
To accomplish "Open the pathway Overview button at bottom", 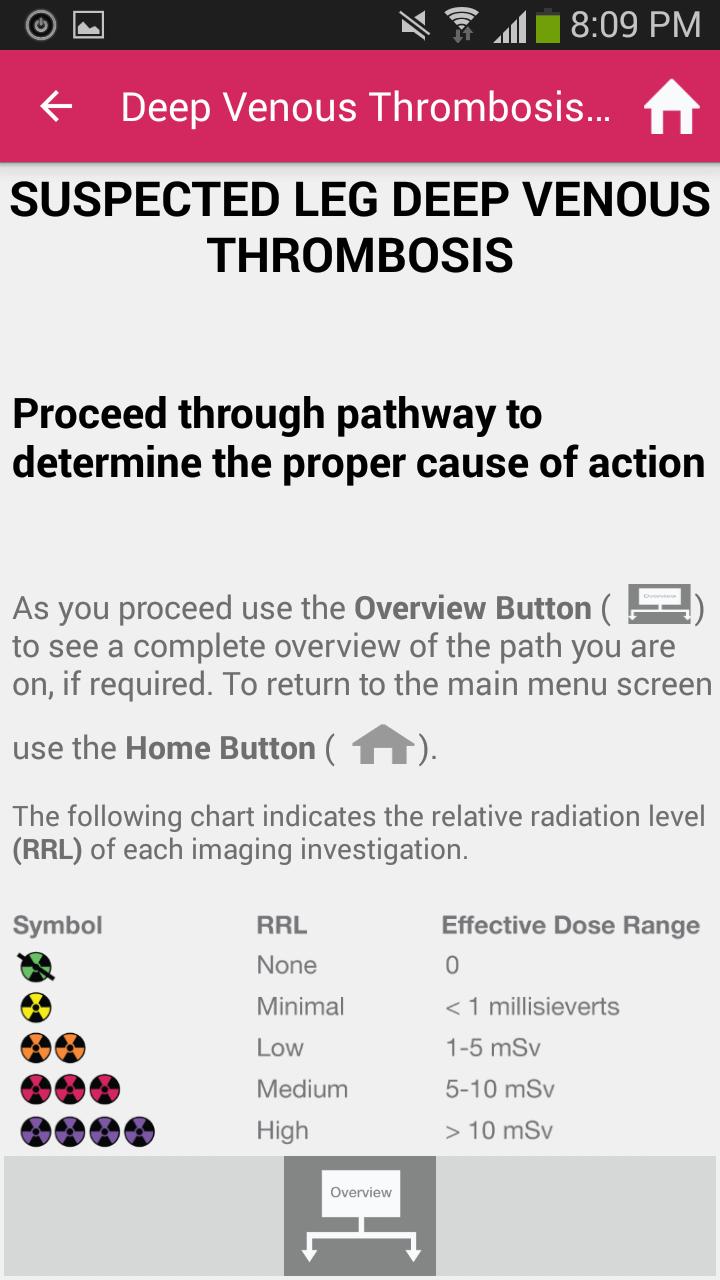I will point(360,1216).
